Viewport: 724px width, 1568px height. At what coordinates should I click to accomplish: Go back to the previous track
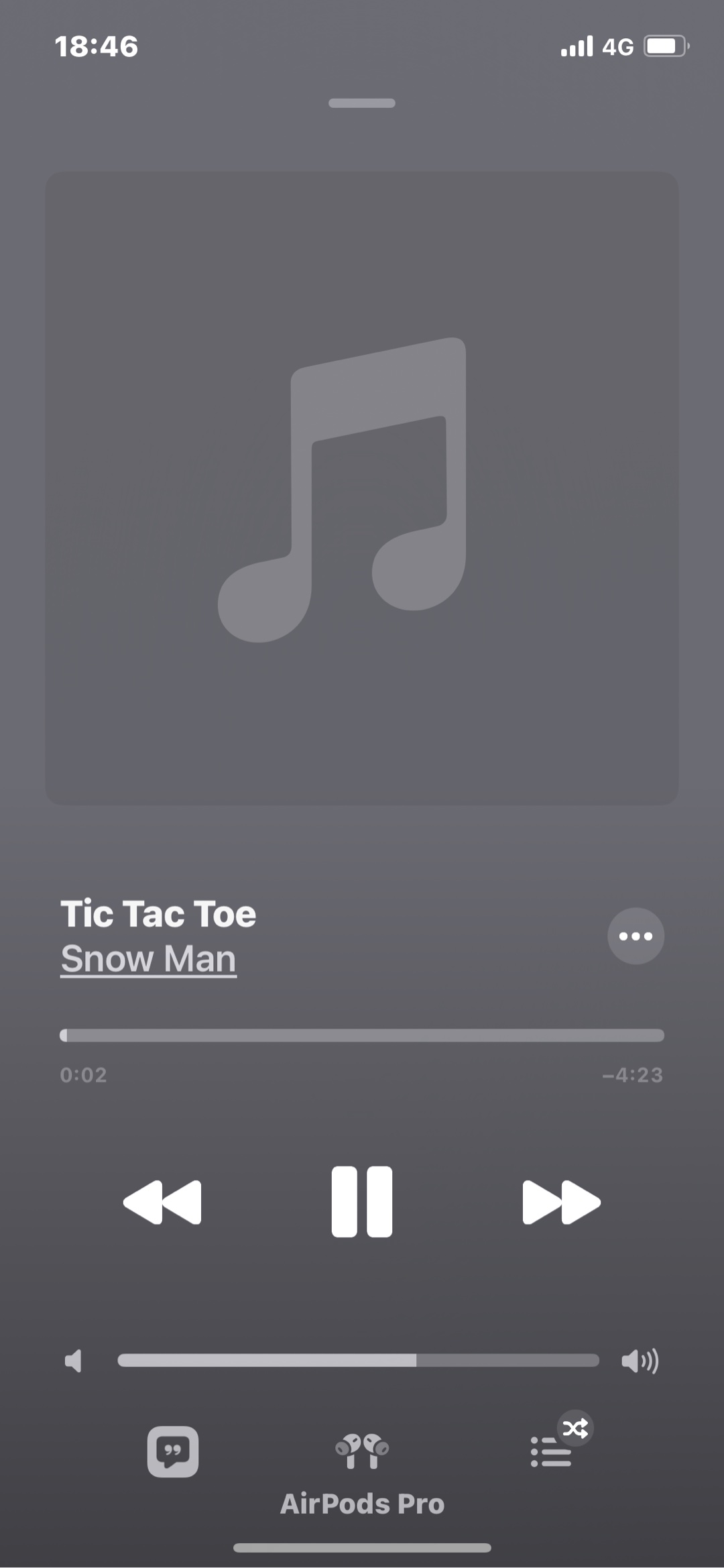(x=162, y=1202)
